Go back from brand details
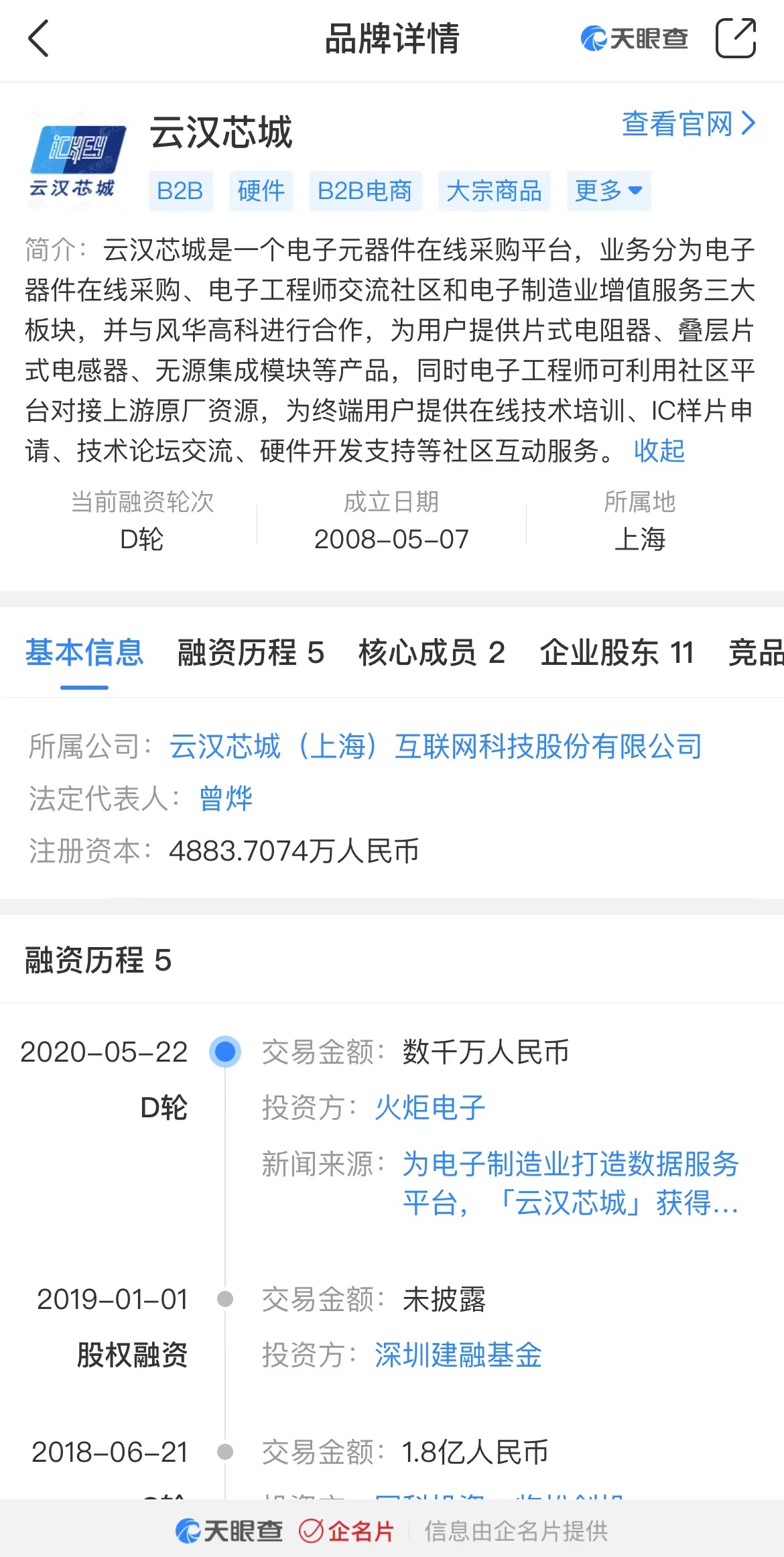 pyautogui.click(x=39, y=38)
